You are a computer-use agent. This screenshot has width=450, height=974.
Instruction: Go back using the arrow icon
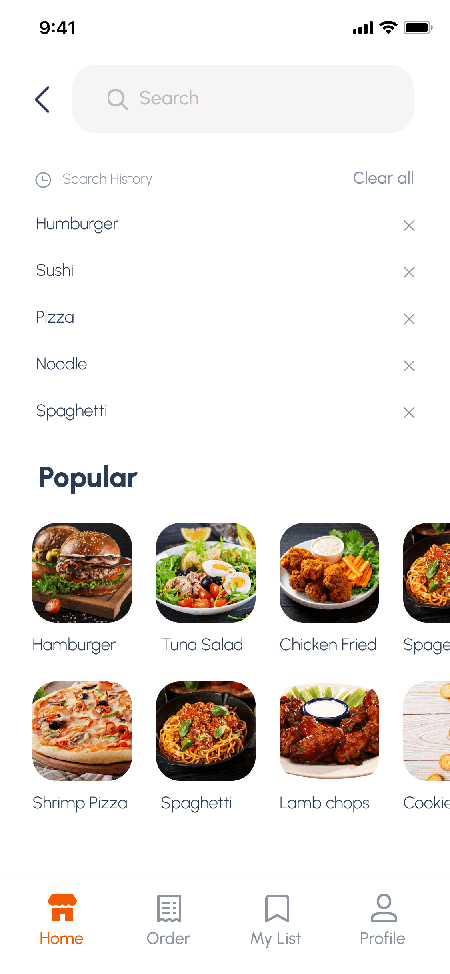coord(42,99)
